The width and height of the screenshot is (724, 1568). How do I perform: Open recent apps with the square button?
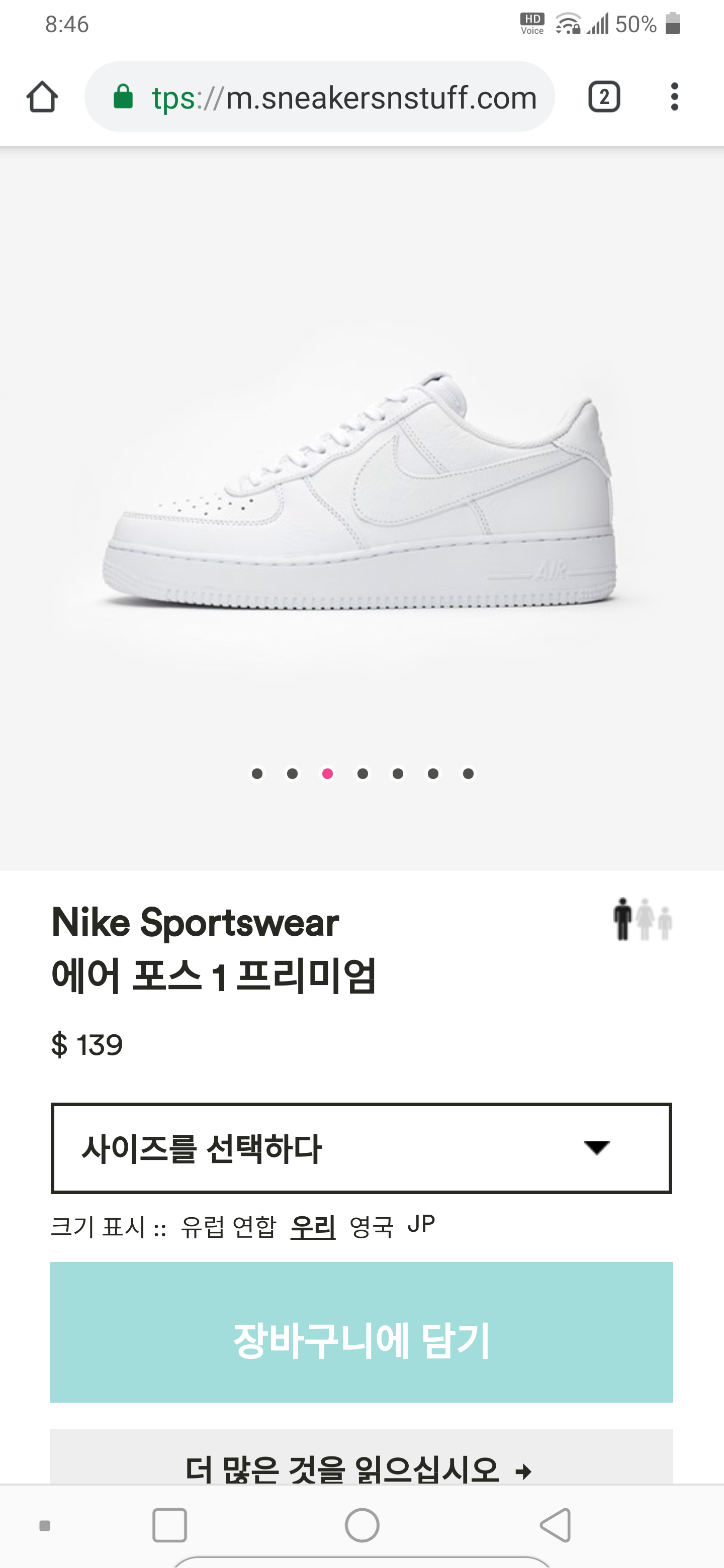tap(169, 1525)
